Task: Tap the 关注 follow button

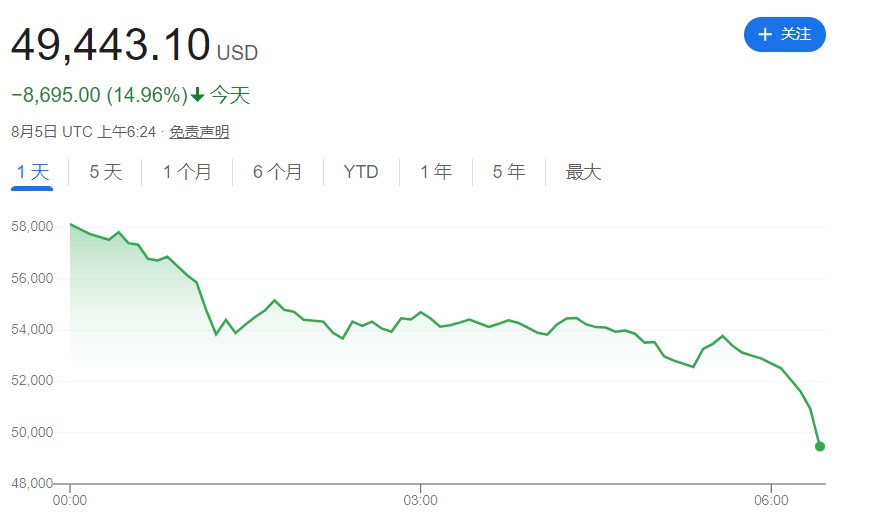Action: tap(784, 34)
